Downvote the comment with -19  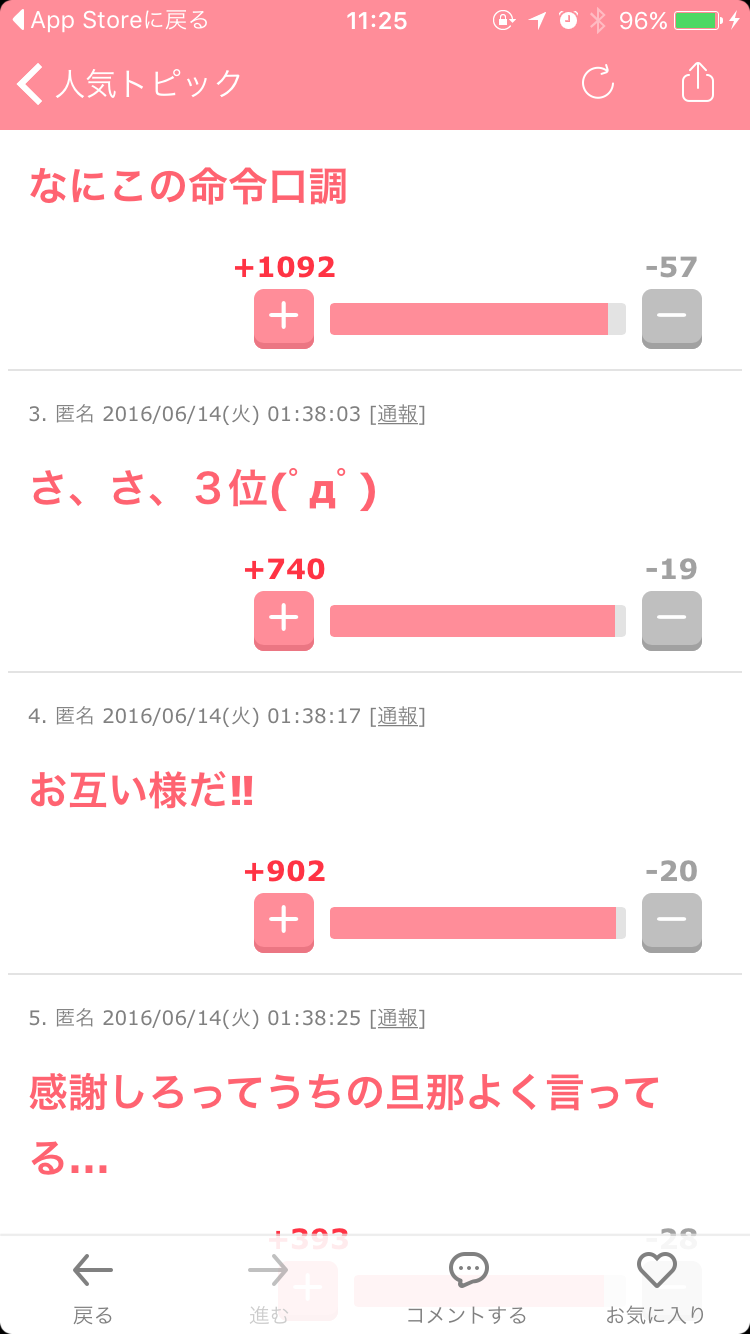[x=672, y=620]
